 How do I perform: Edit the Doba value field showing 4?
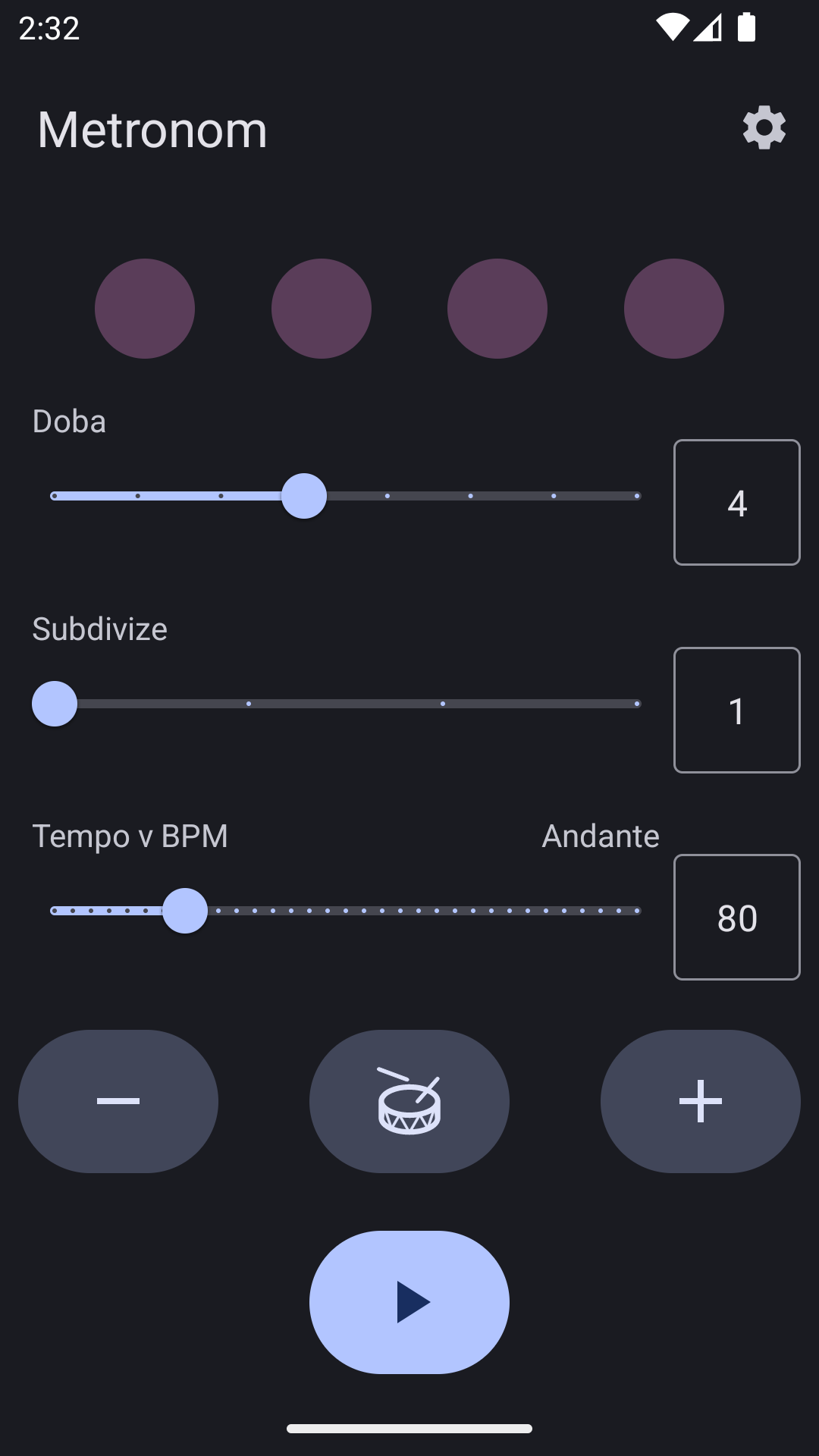[x=736, y=502]
